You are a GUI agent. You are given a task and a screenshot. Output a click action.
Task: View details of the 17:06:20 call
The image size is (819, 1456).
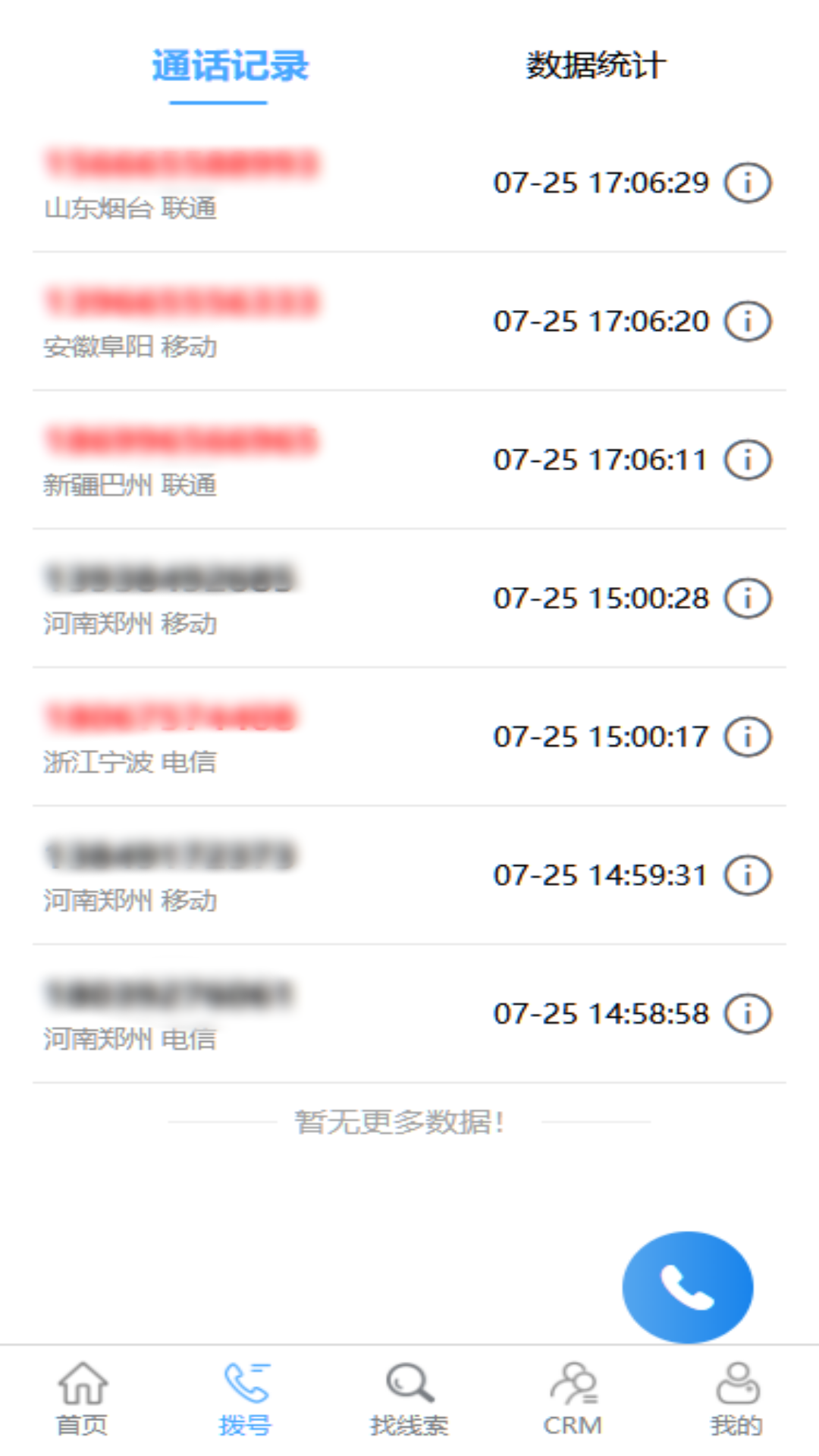click(x=748, y=322)
